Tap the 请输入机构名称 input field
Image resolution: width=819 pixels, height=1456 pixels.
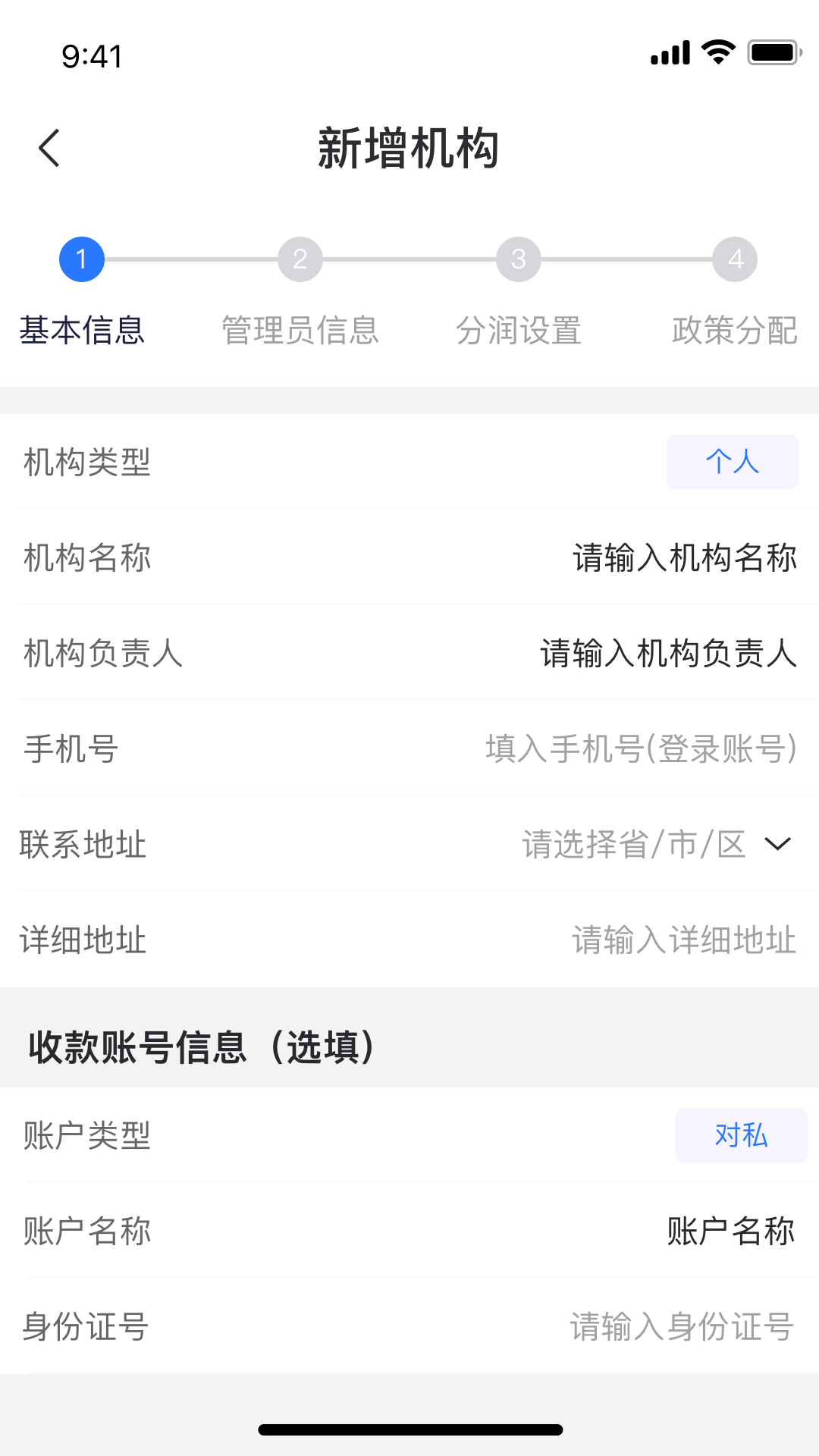coord(684,559)
